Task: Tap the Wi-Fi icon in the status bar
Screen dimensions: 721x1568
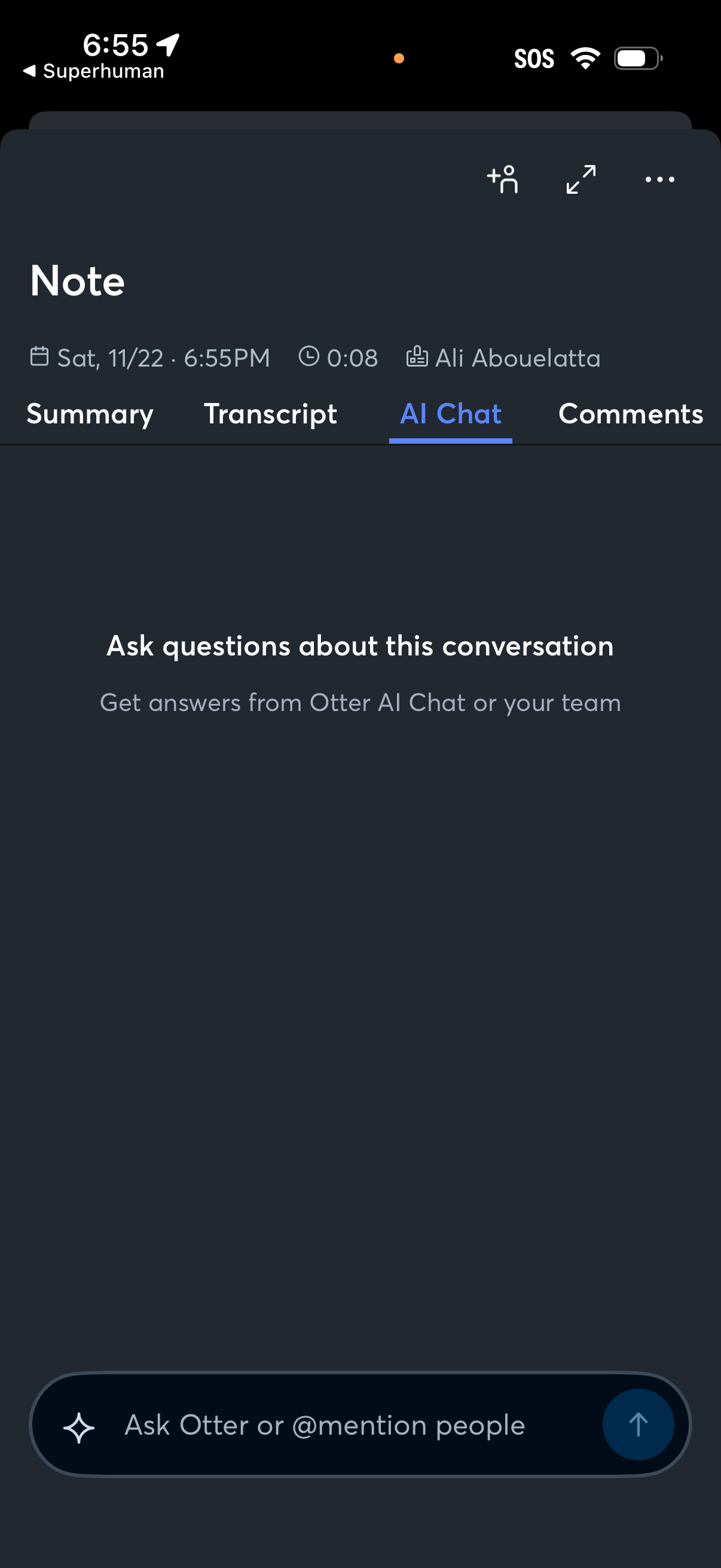Action: click(x=585, y=57)
